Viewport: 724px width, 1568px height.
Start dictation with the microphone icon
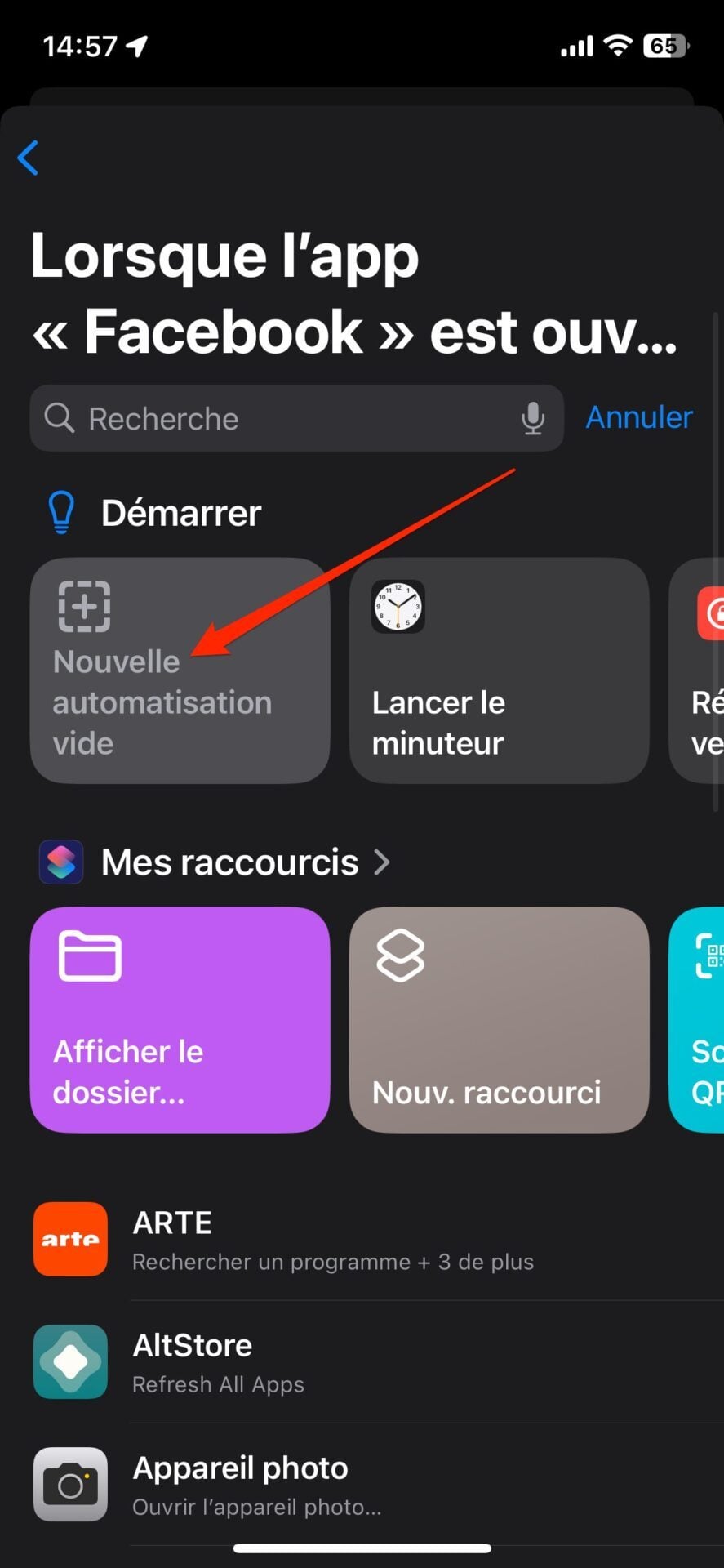coord(533,419)
